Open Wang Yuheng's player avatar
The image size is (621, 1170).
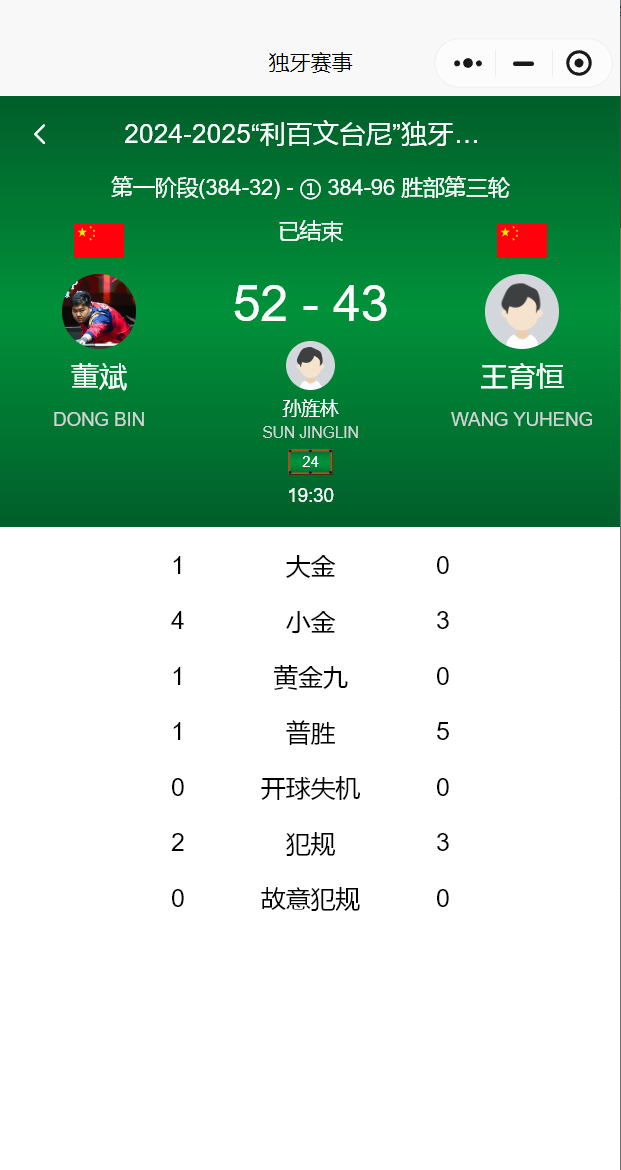(x=522, y=311)
